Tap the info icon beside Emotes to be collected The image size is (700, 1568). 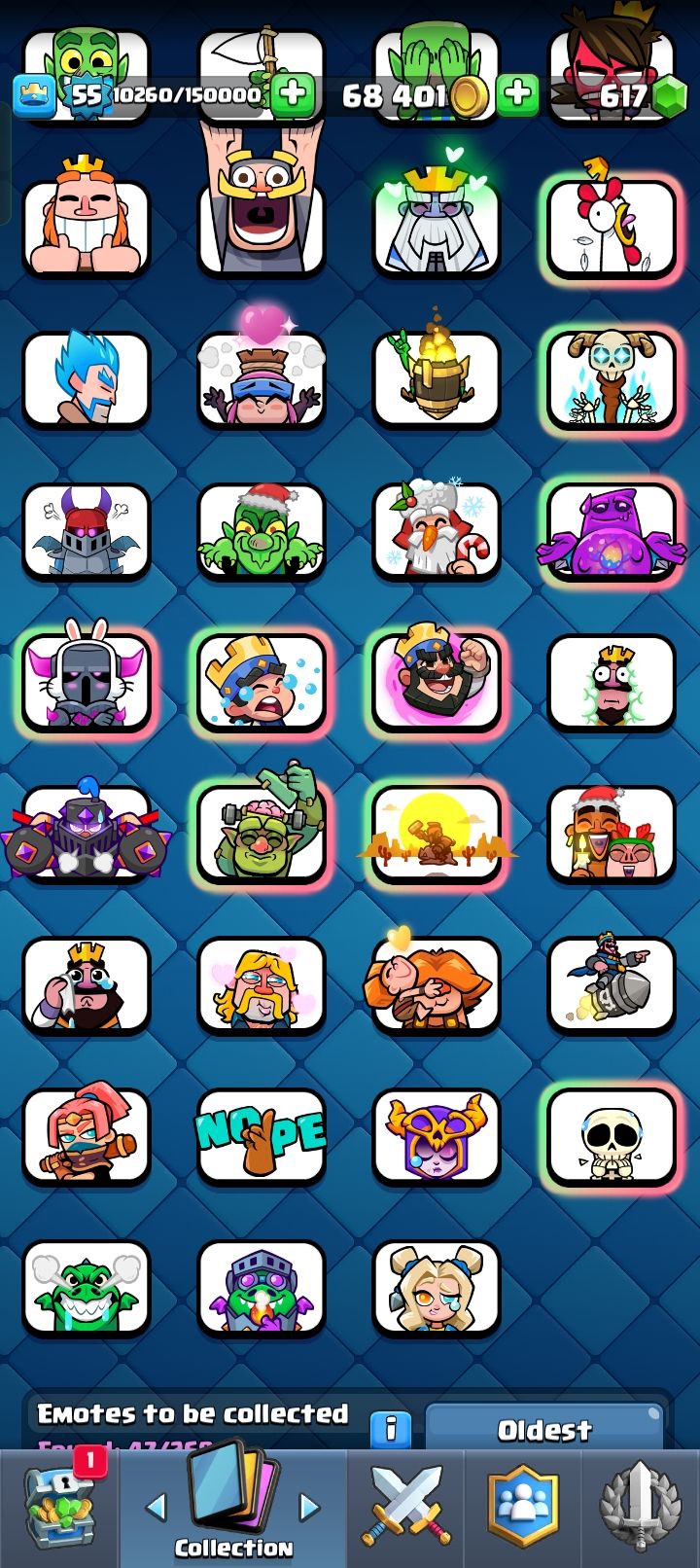point(390,1429)
